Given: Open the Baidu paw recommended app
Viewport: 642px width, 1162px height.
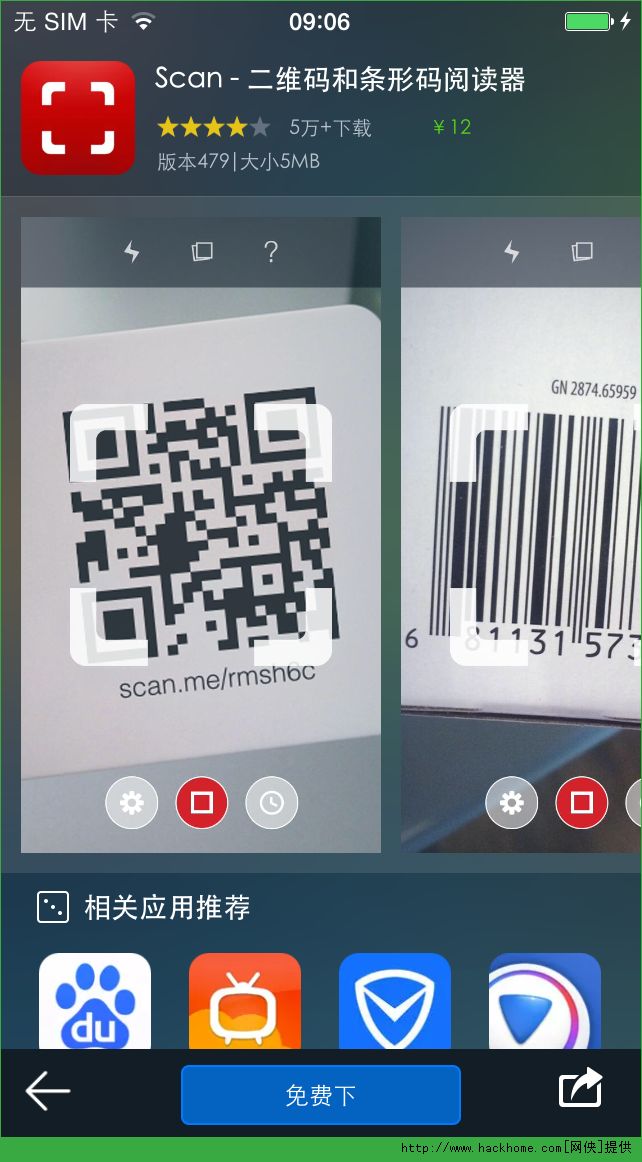Looking at the screenshot, I should 95,1001.
